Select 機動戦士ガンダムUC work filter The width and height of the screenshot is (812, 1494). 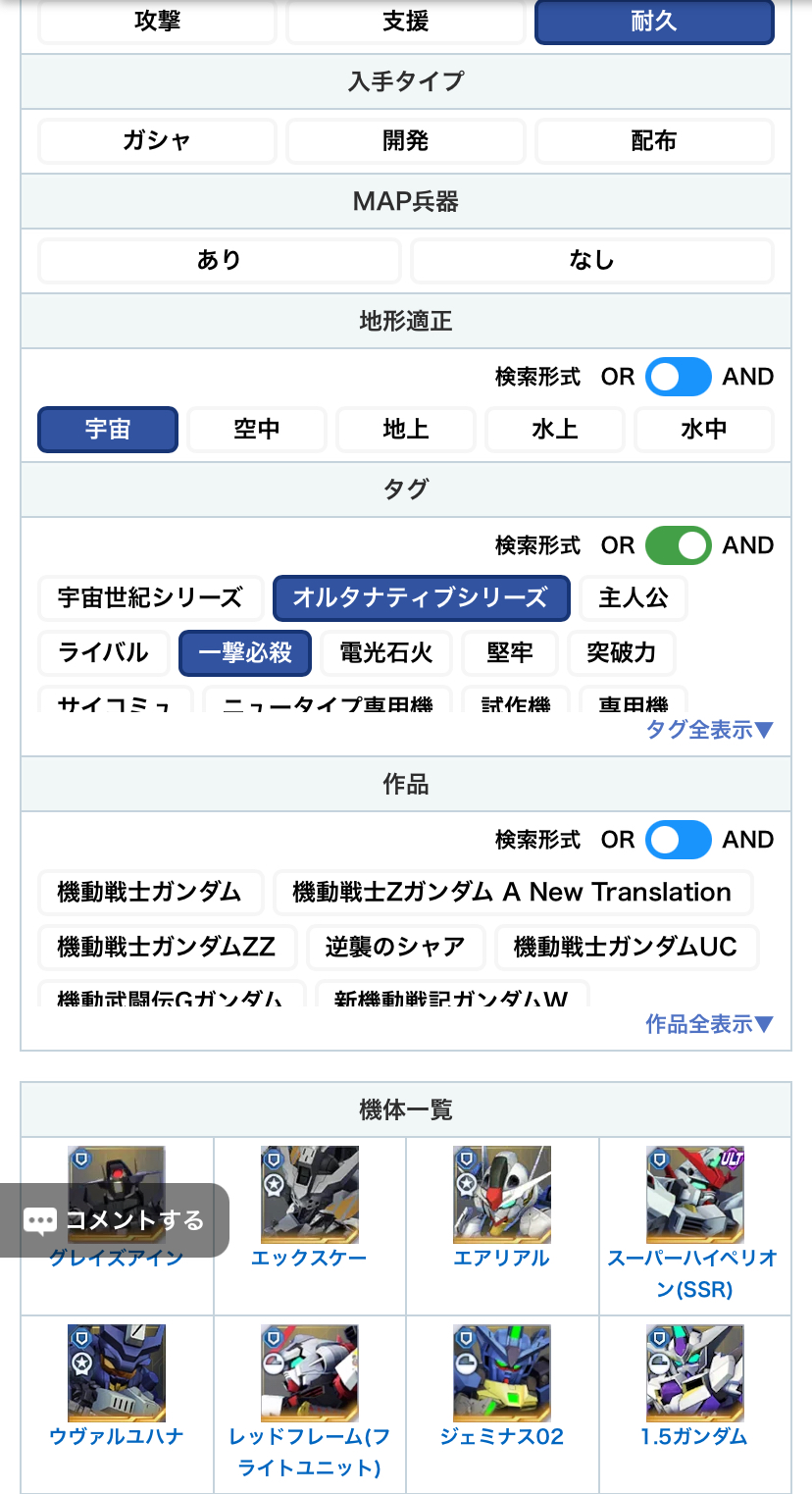pos(626,948)
